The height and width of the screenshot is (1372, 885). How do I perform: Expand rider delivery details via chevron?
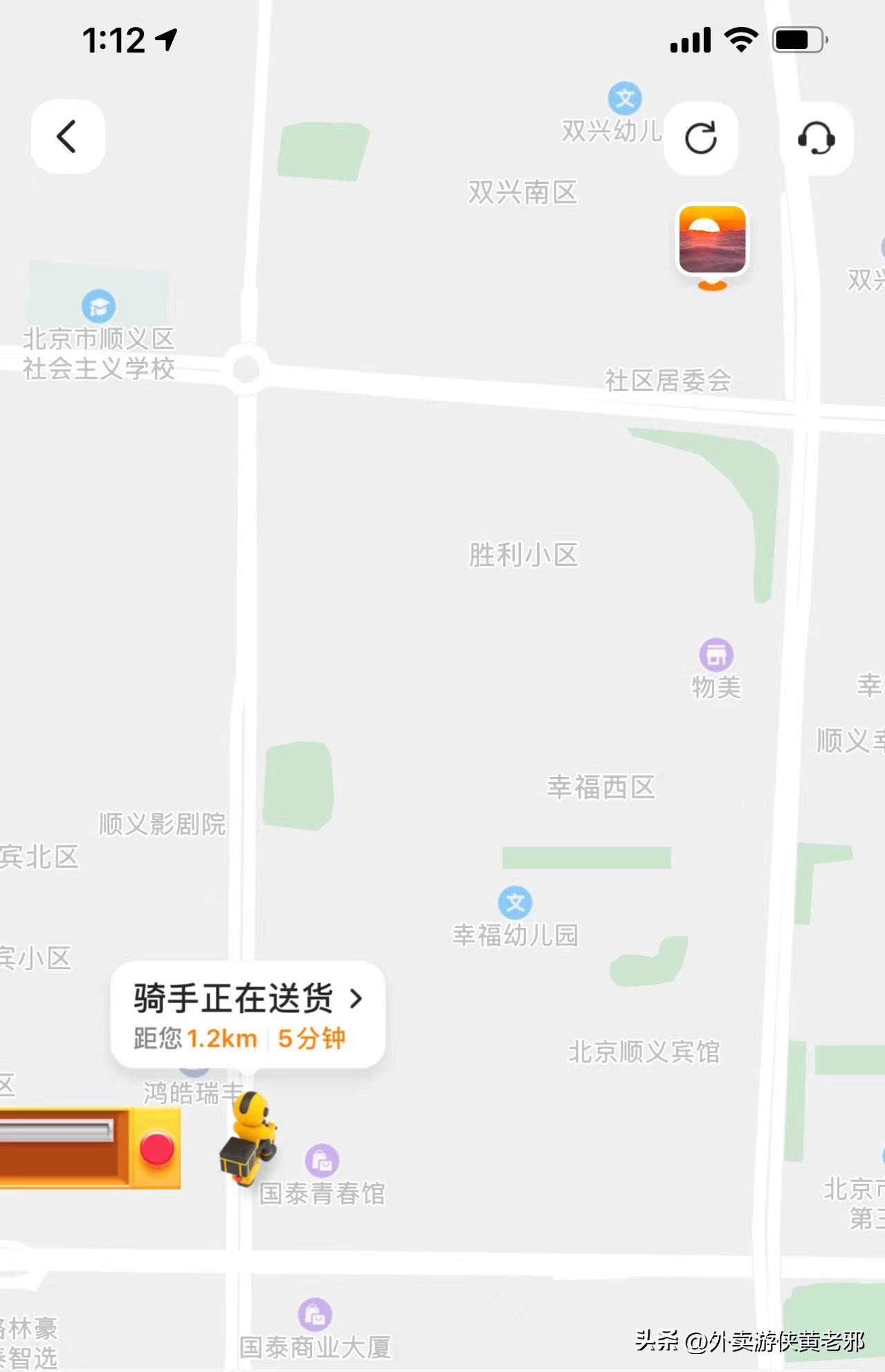click(357, 1000)
